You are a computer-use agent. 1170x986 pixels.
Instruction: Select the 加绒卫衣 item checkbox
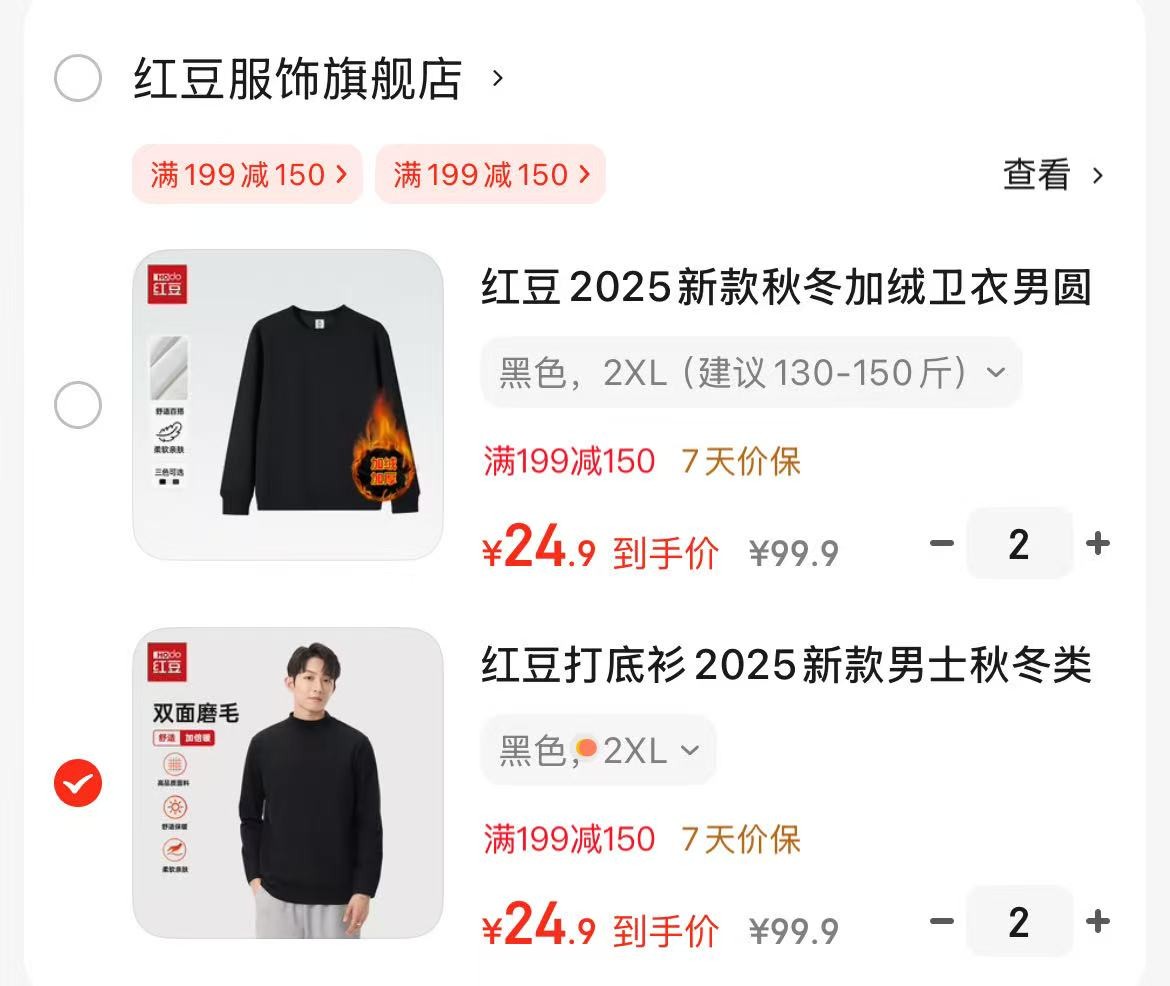pos(78,405)
